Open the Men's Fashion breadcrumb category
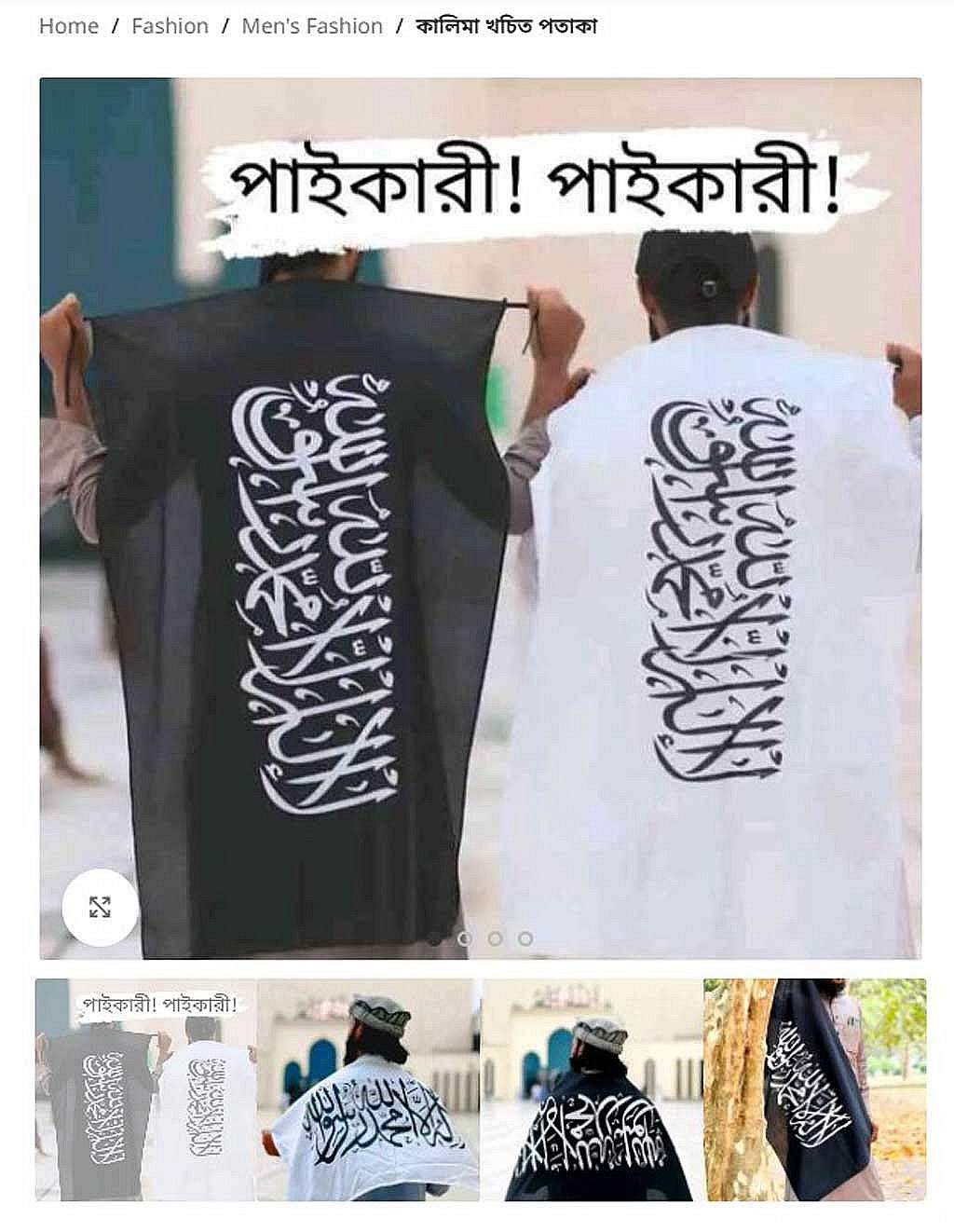 (x=312, y=26)
